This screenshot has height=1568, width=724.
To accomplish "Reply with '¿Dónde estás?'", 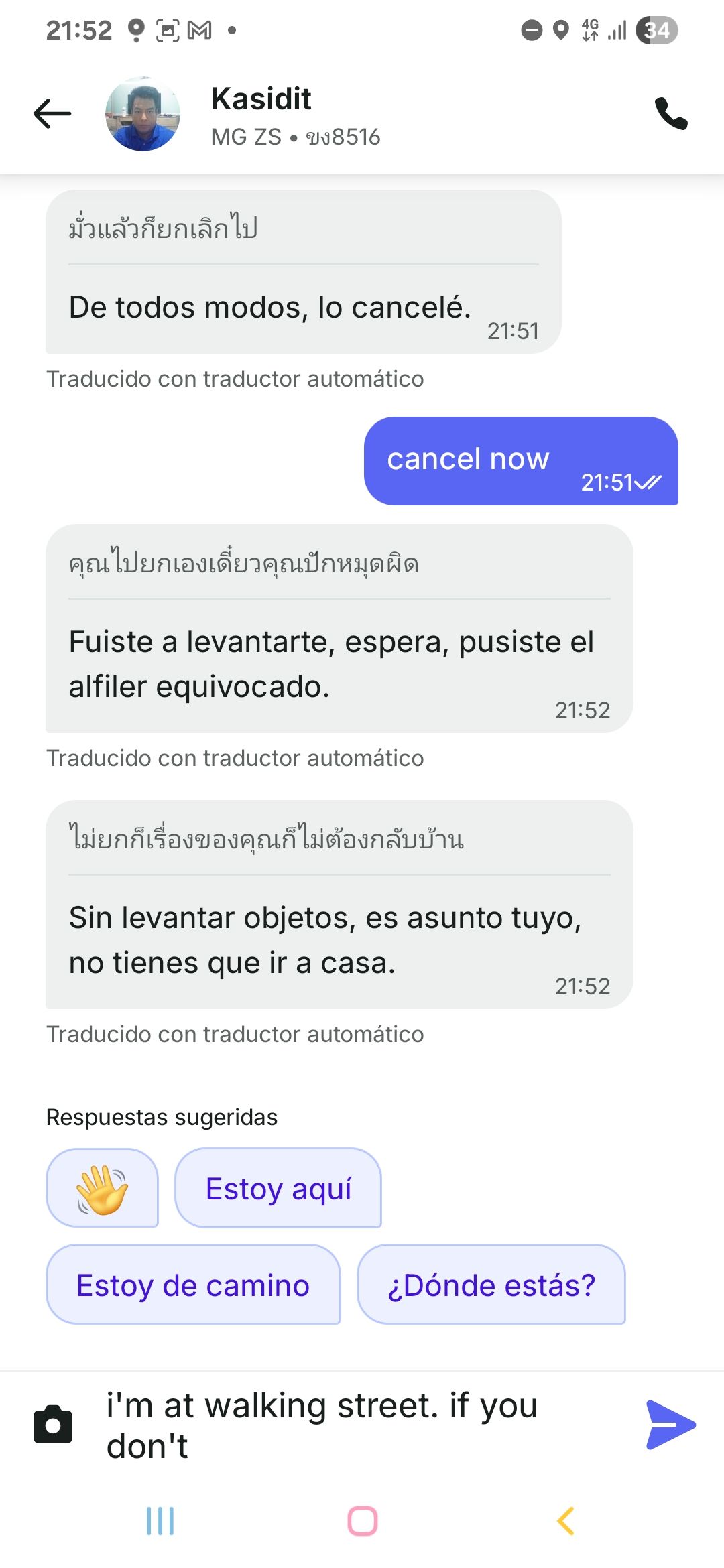I will click(x=491, y=1285).
